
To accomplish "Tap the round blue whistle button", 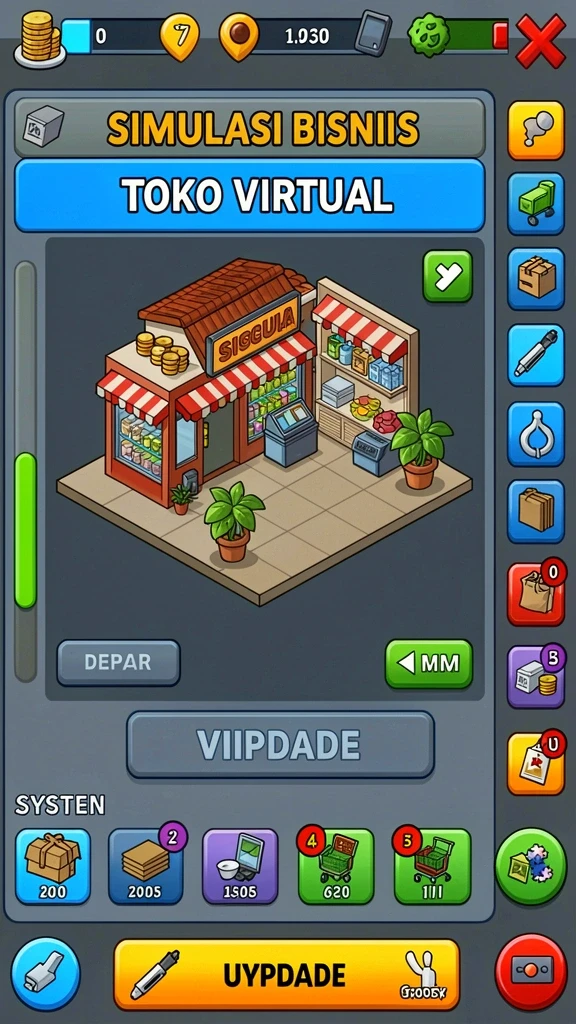I will click(46, 974).
